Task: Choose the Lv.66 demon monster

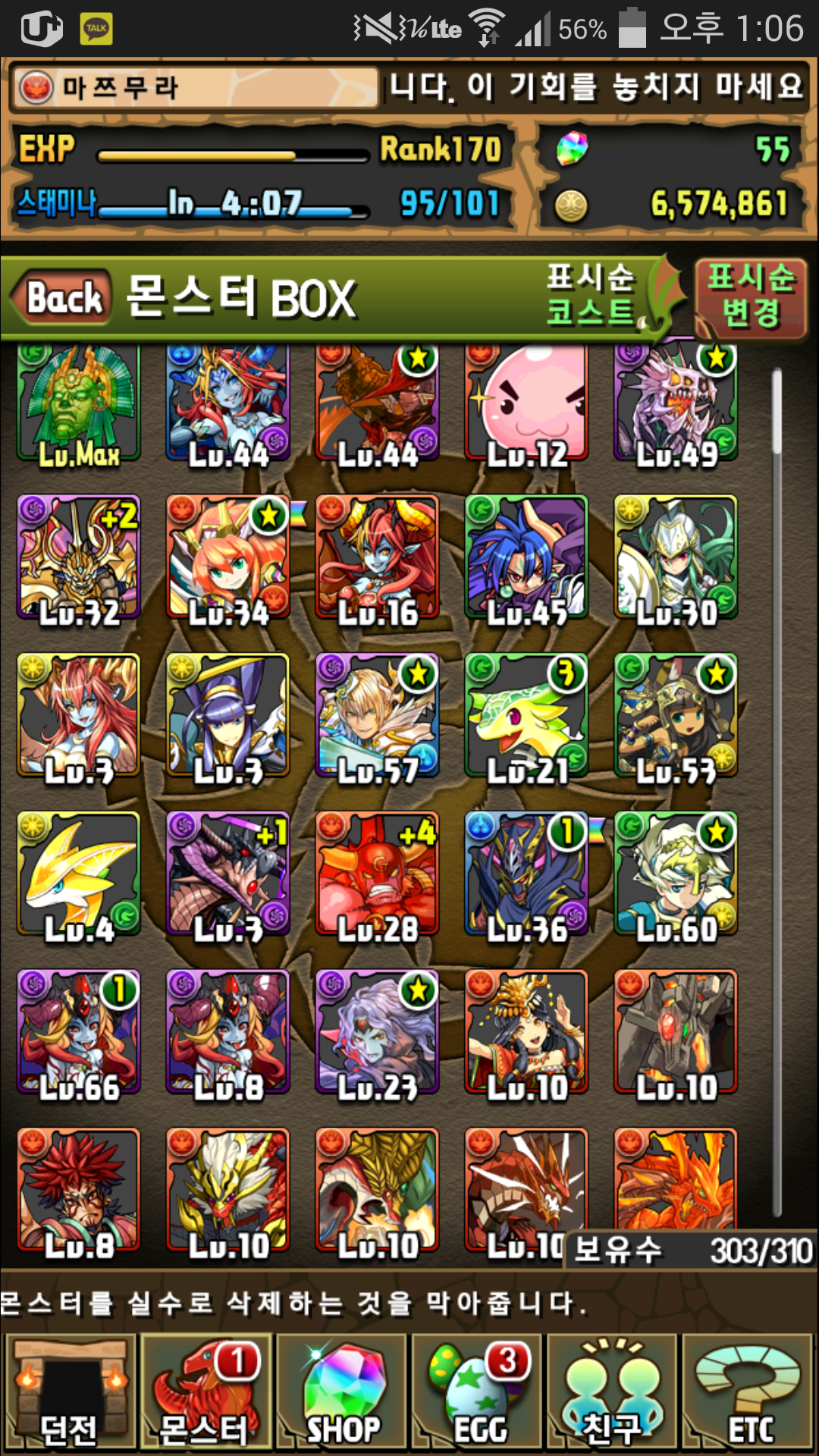Action: point(79,1031)
